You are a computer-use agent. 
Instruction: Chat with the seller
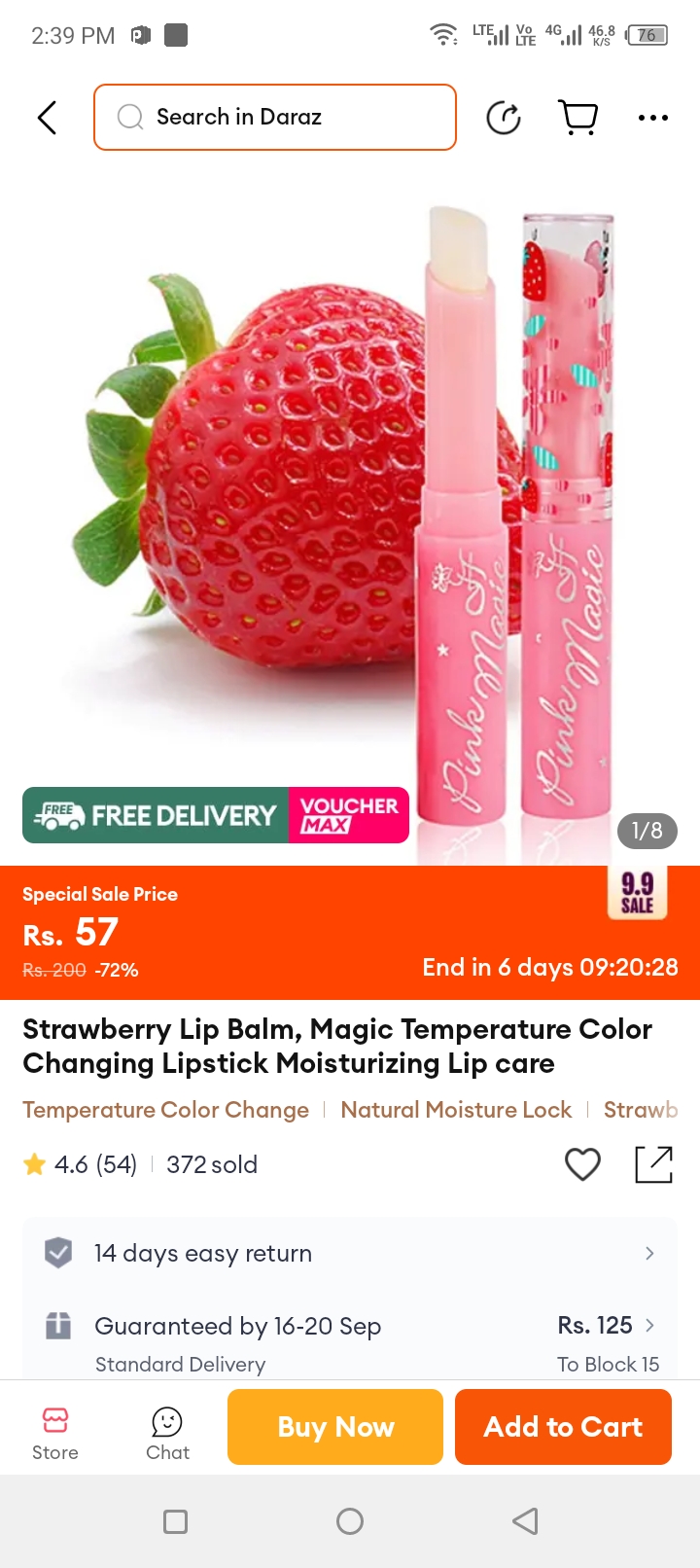167,1433
